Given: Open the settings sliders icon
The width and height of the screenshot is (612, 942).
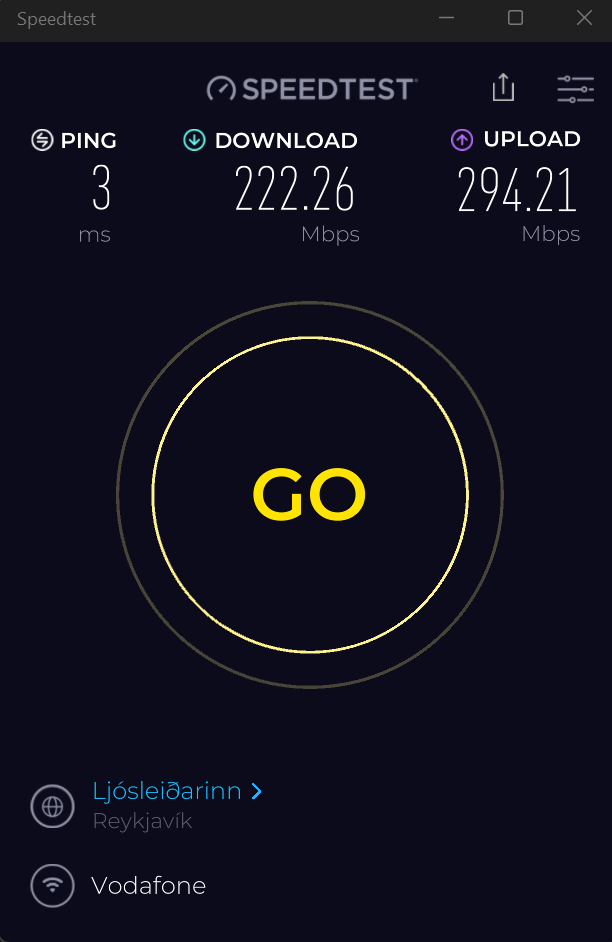Looking at the screenshot, I should [575, 89].
